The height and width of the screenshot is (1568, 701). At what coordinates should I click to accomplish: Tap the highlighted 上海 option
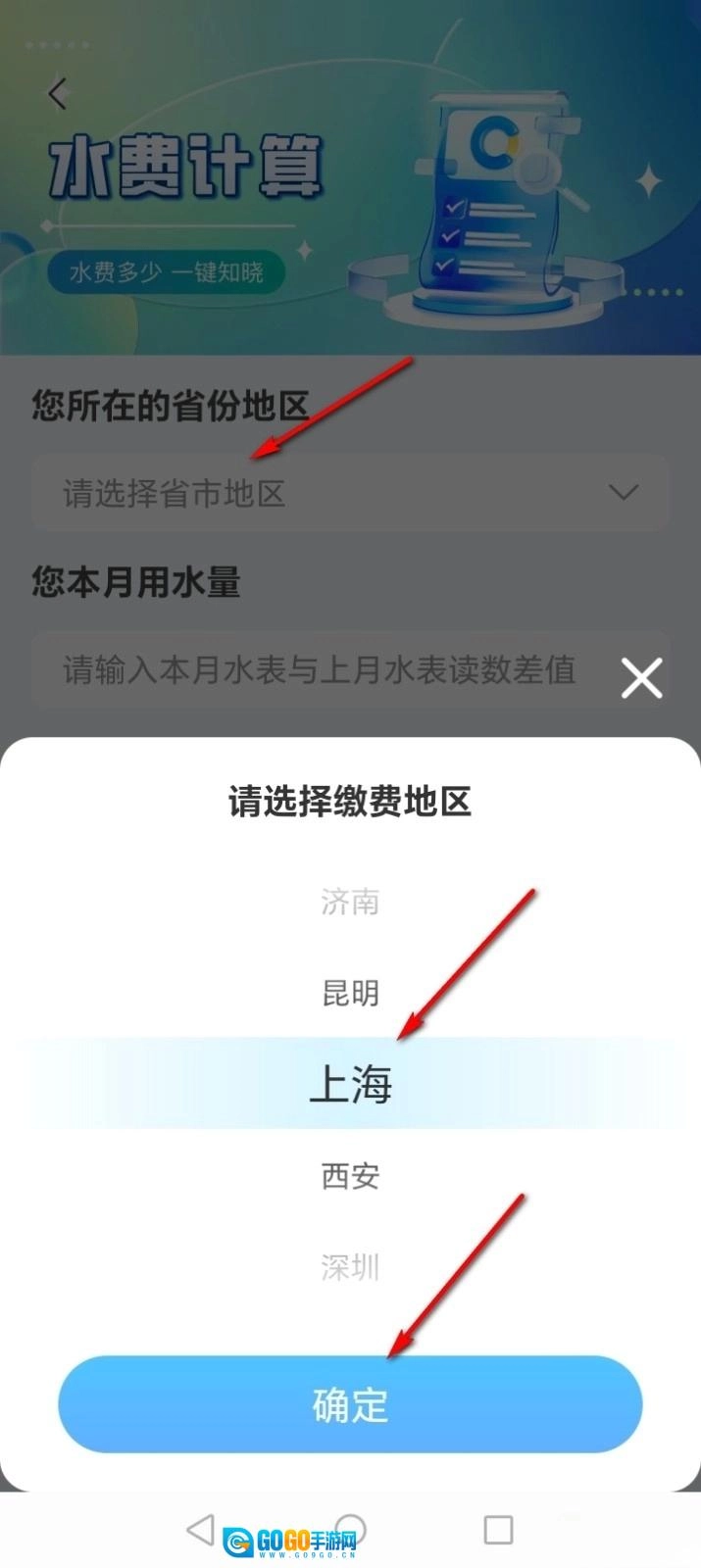tap(350, 1084)
